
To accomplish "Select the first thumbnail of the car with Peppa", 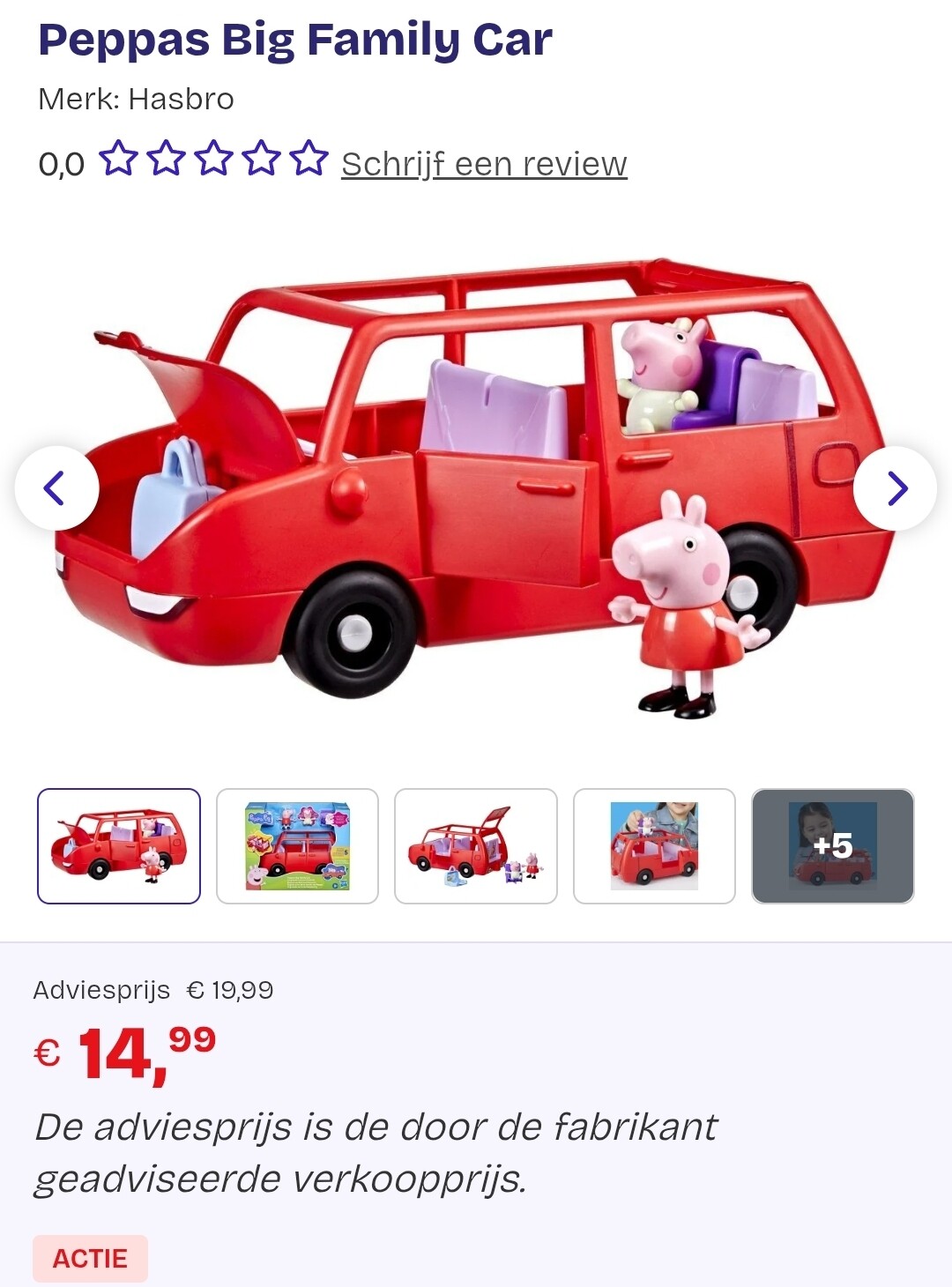I will (x=119, y=846).
